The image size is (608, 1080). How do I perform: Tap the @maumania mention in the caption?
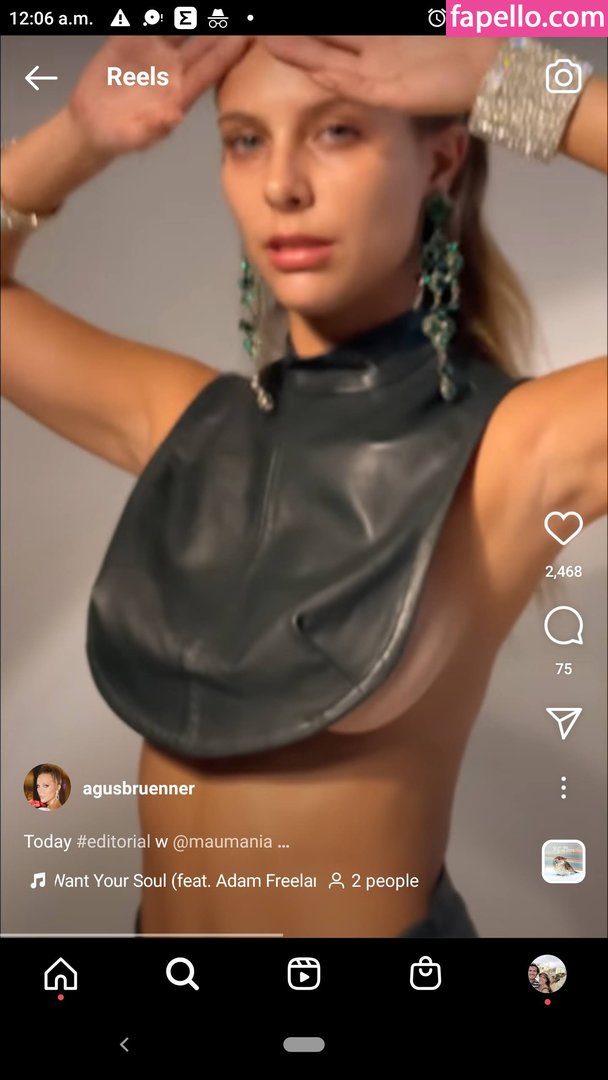click(222, 842)
